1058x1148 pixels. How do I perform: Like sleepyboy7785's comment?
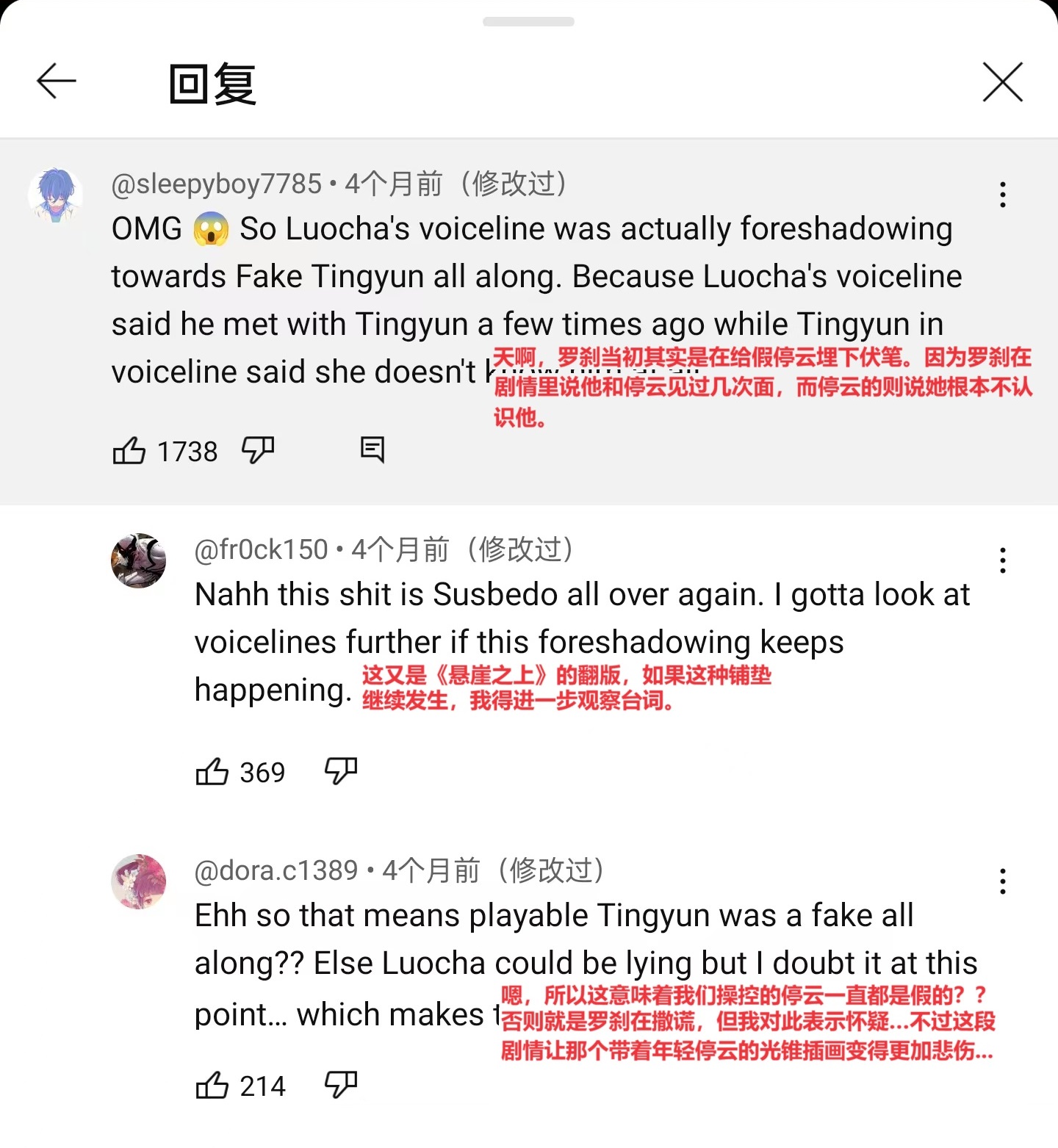(x=129, y=450)
